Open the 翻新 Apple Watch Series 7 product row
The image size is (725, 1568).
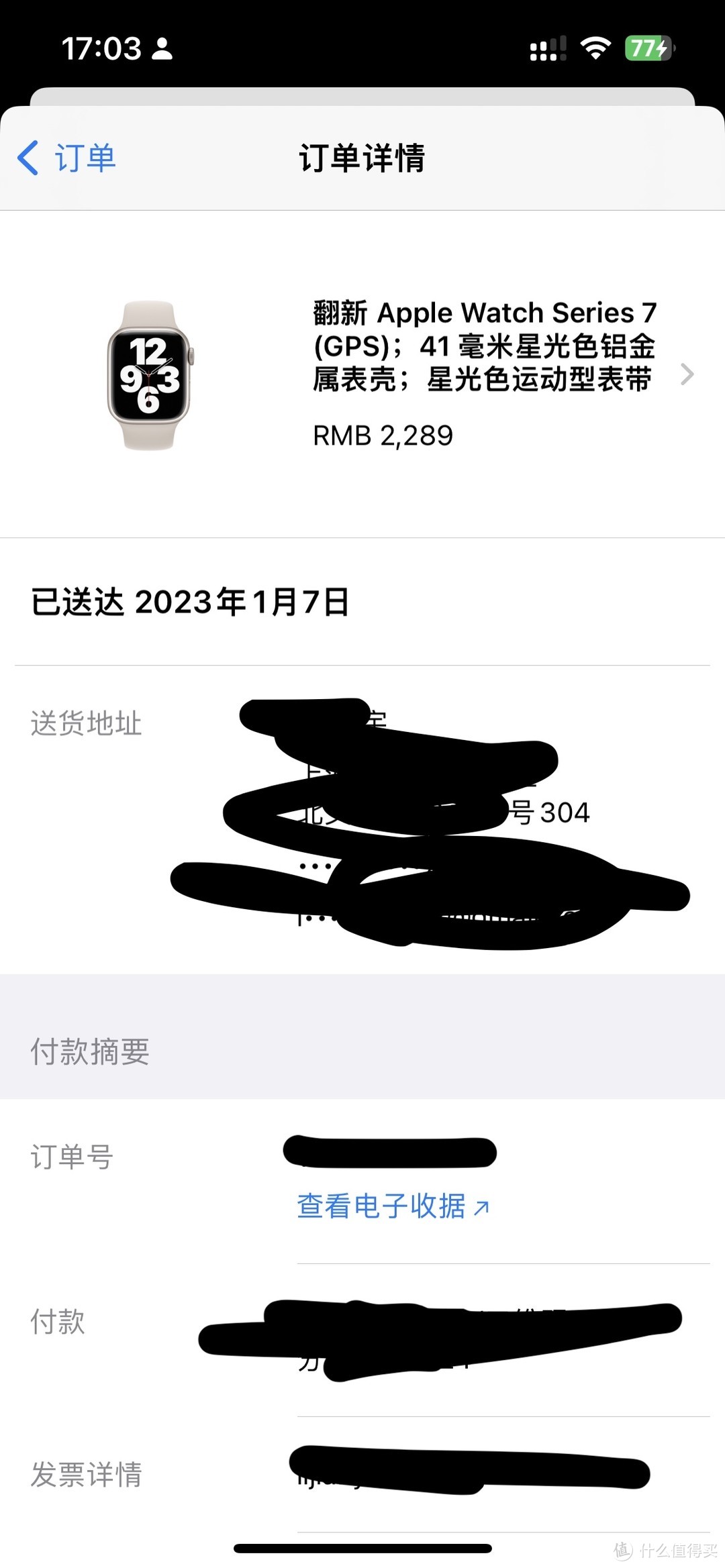coord(483,372)
